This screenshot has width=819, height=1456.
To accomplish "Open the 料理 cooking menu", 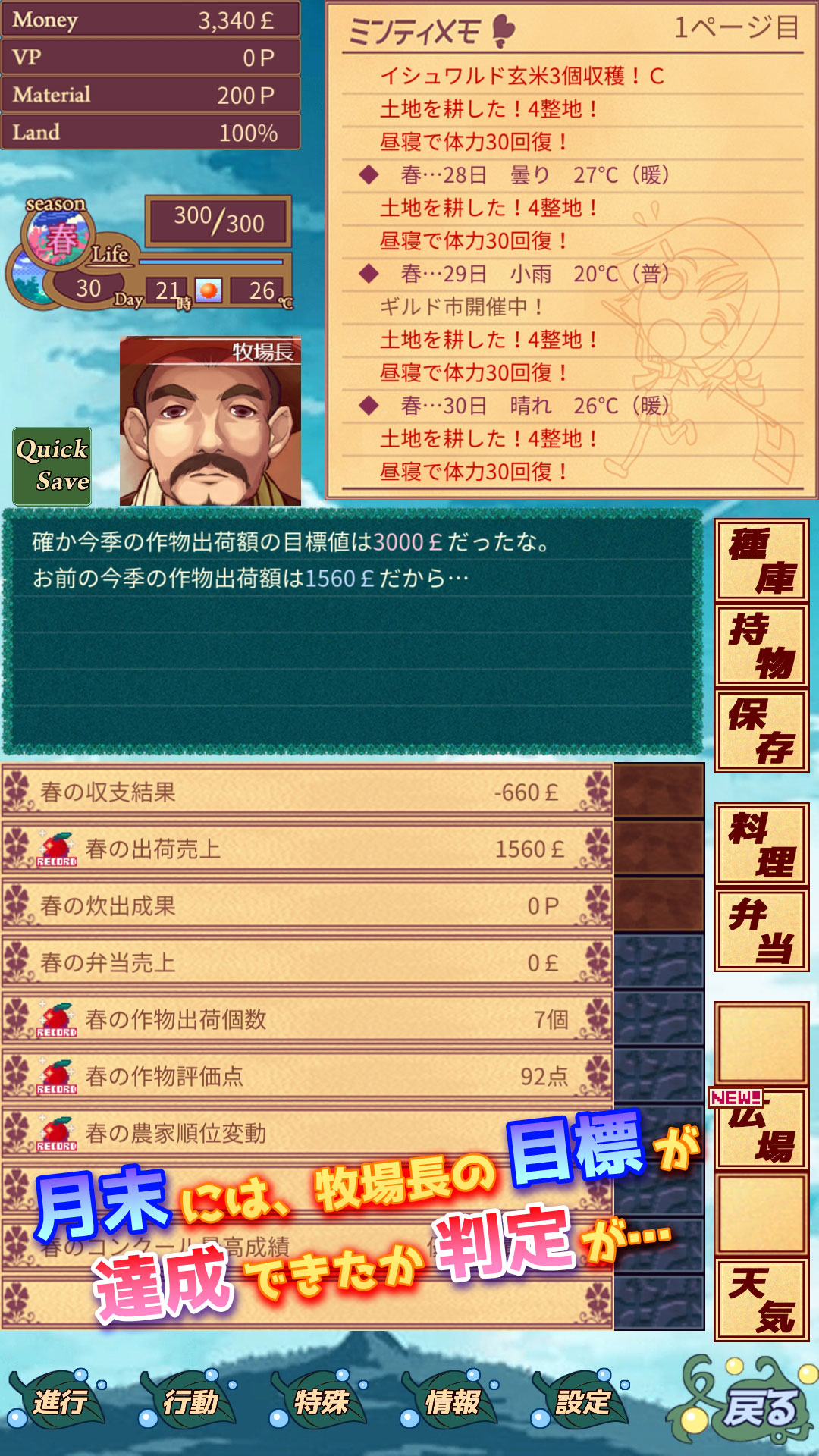I will (x=761, y=844).
